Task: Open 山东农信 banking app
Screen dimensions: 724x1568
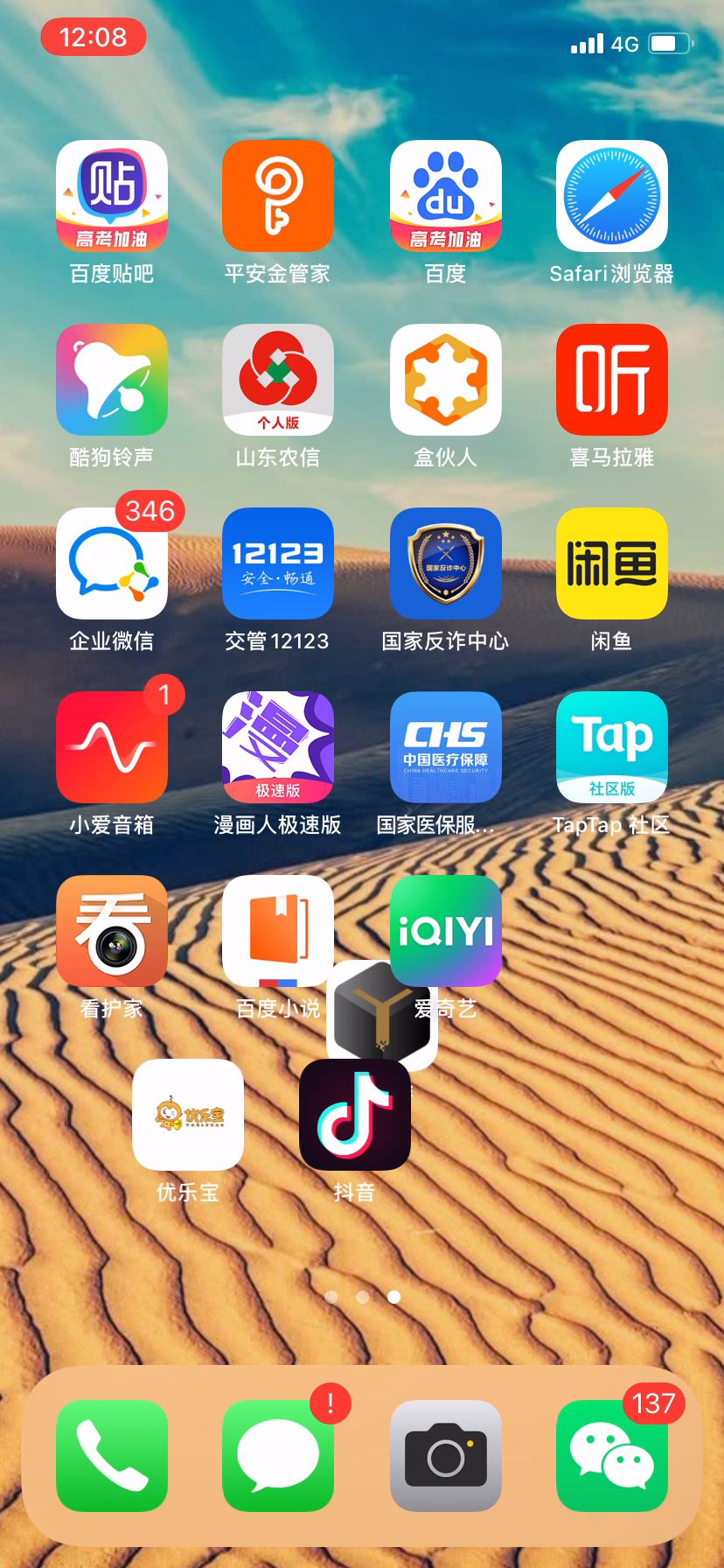Action: pos(278,380)
